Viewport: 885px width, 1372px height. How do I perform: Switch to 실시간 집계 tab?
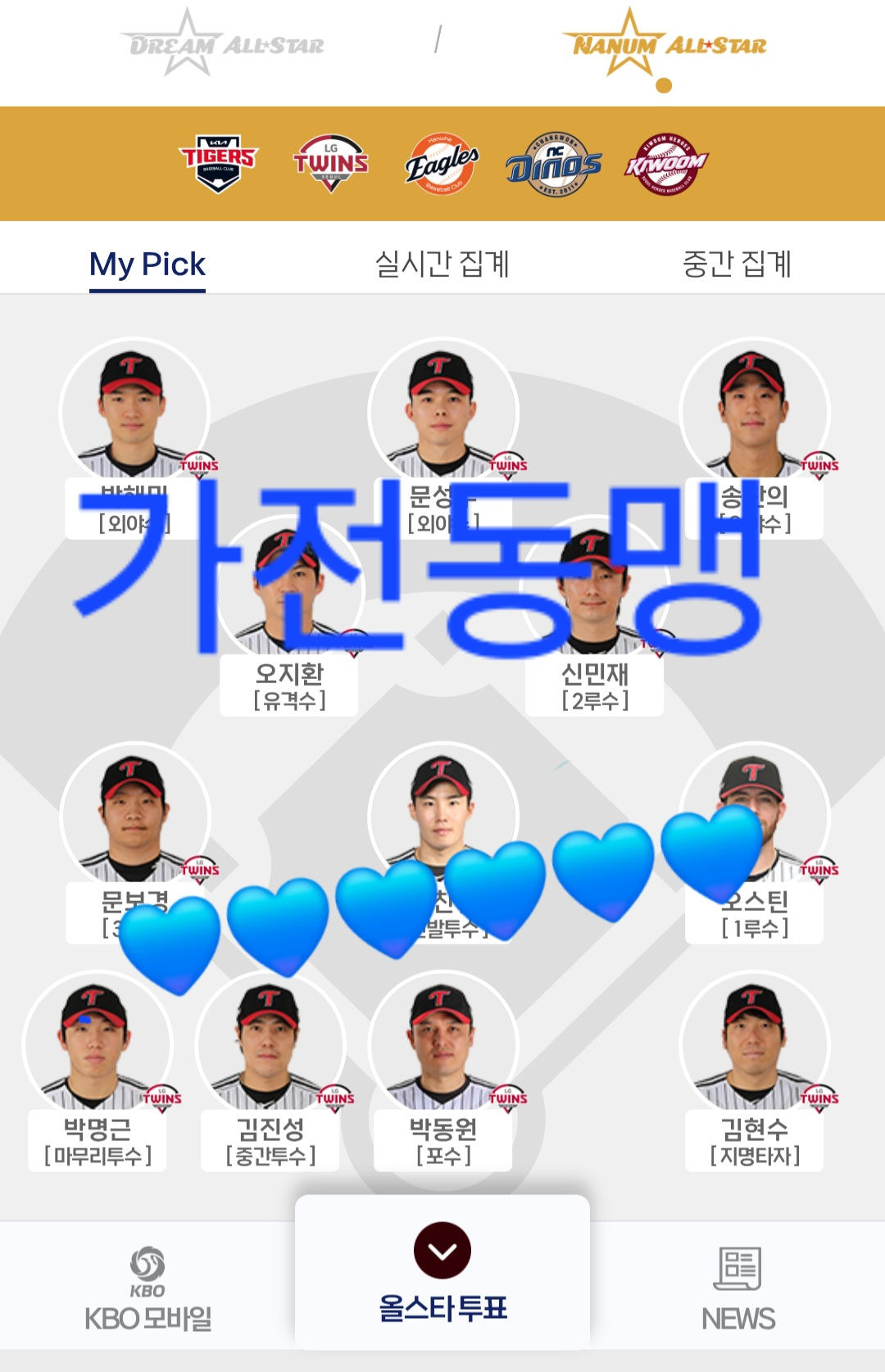coord(442,265)
